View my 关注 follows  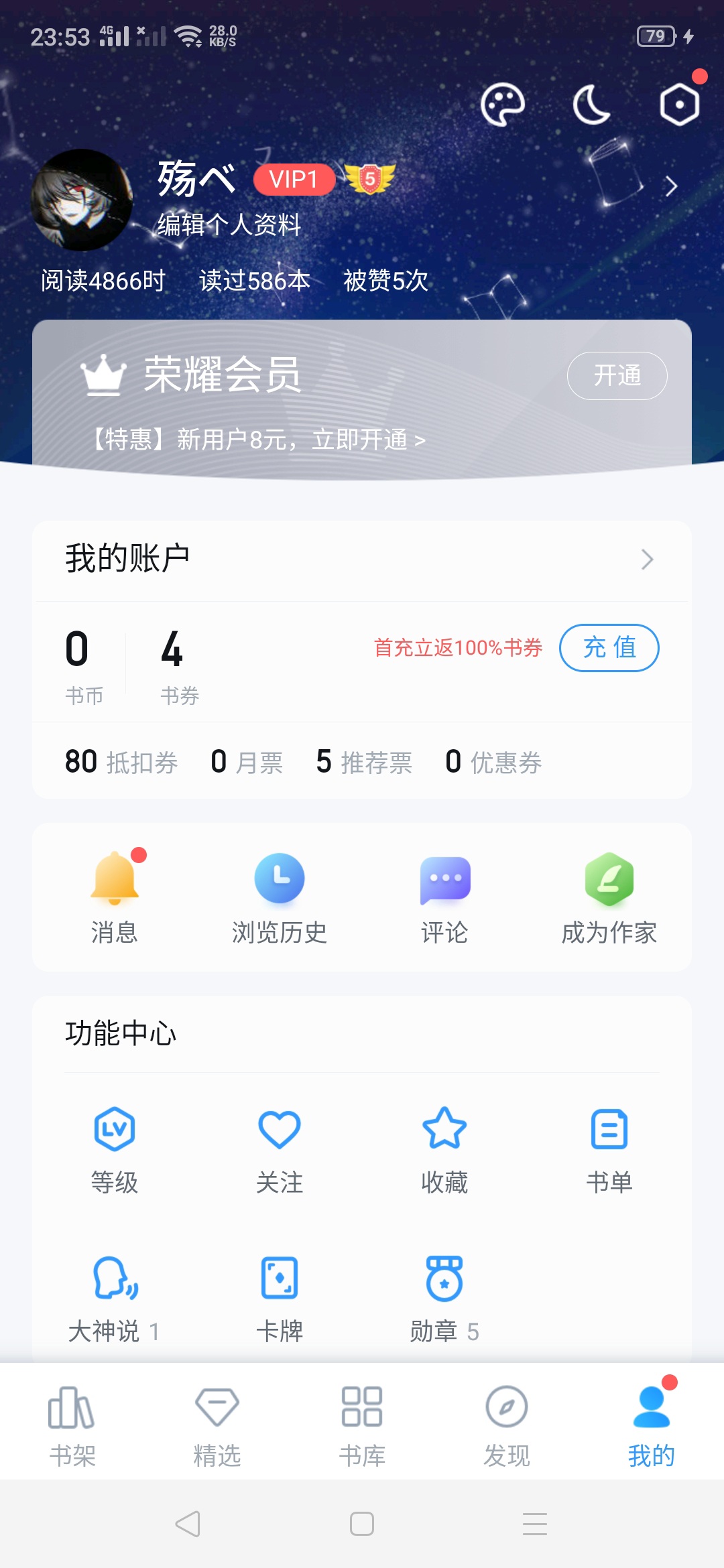click(280, 1149)
